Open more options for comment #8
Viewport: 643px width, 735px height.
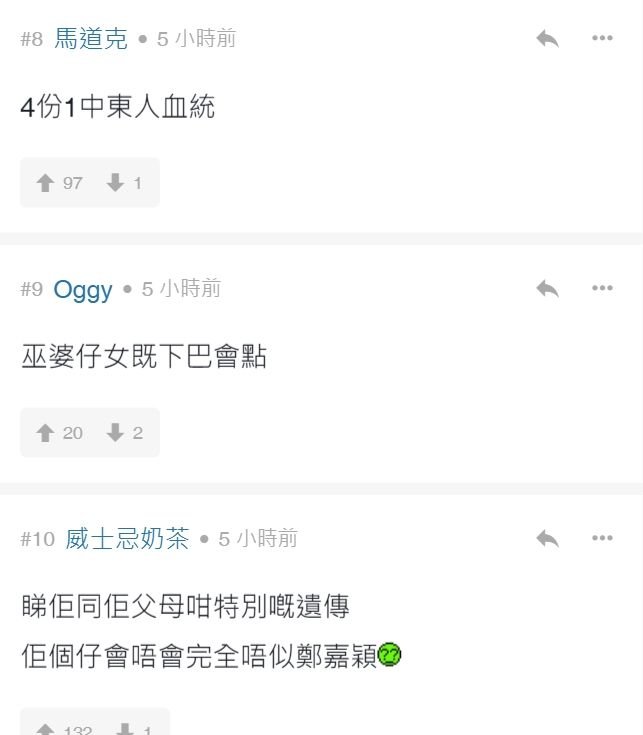tap(602, 38)
